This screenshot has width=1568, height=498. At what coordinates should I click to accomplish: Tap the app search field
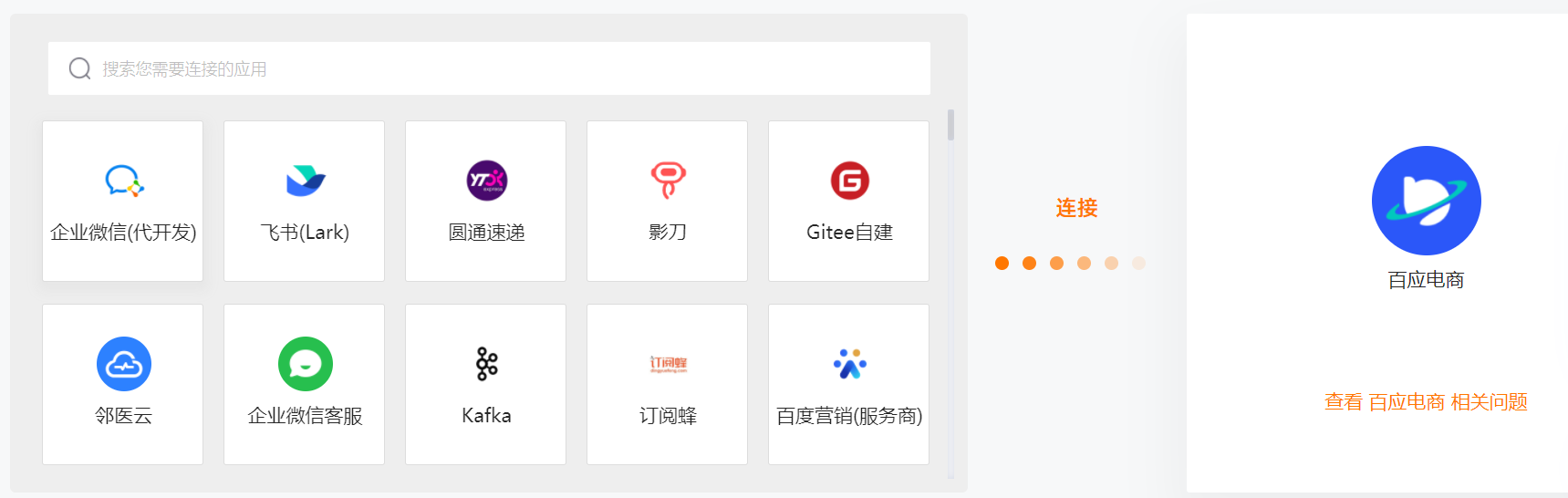coord(489,68)
